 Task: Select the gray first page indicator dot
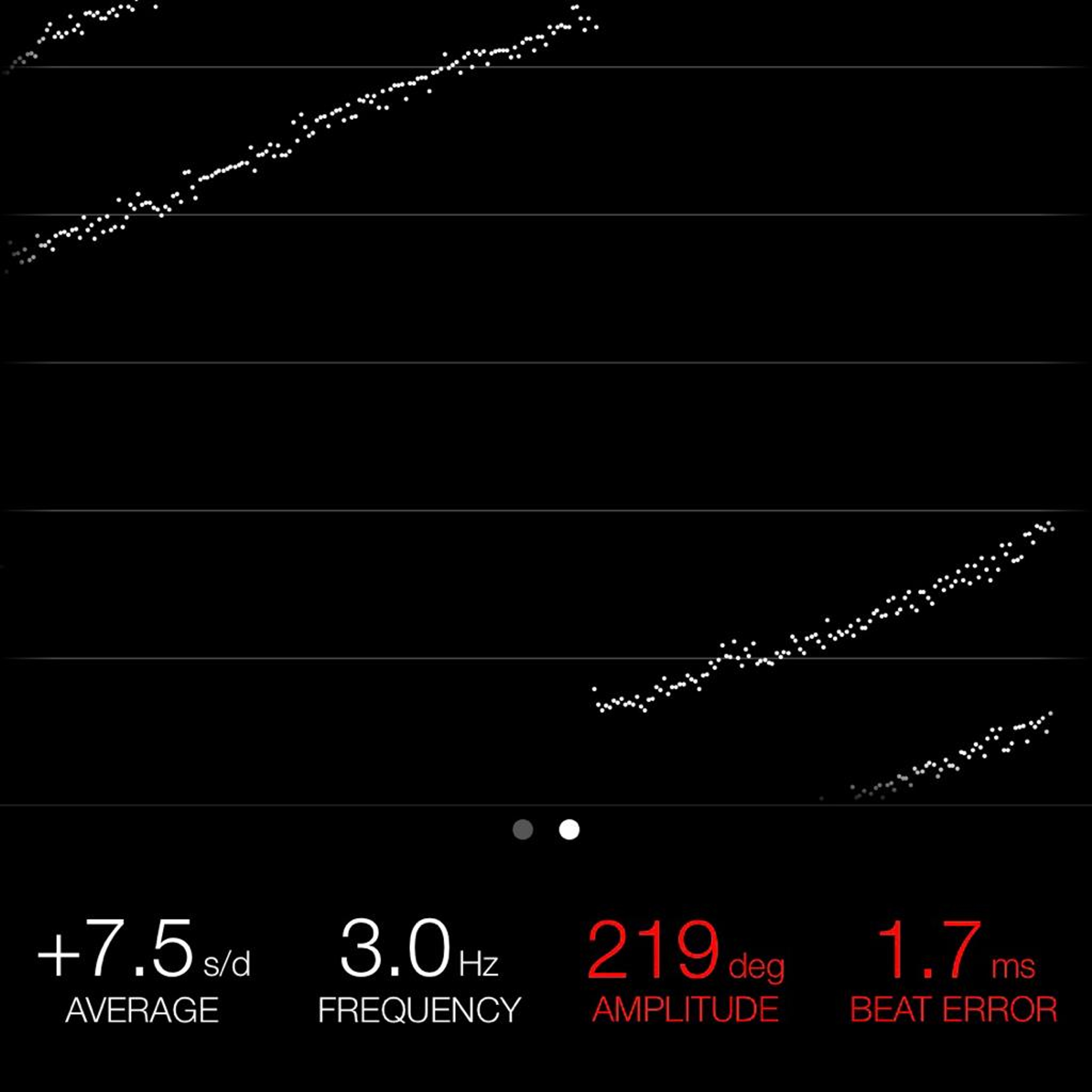tap(522, 830)
